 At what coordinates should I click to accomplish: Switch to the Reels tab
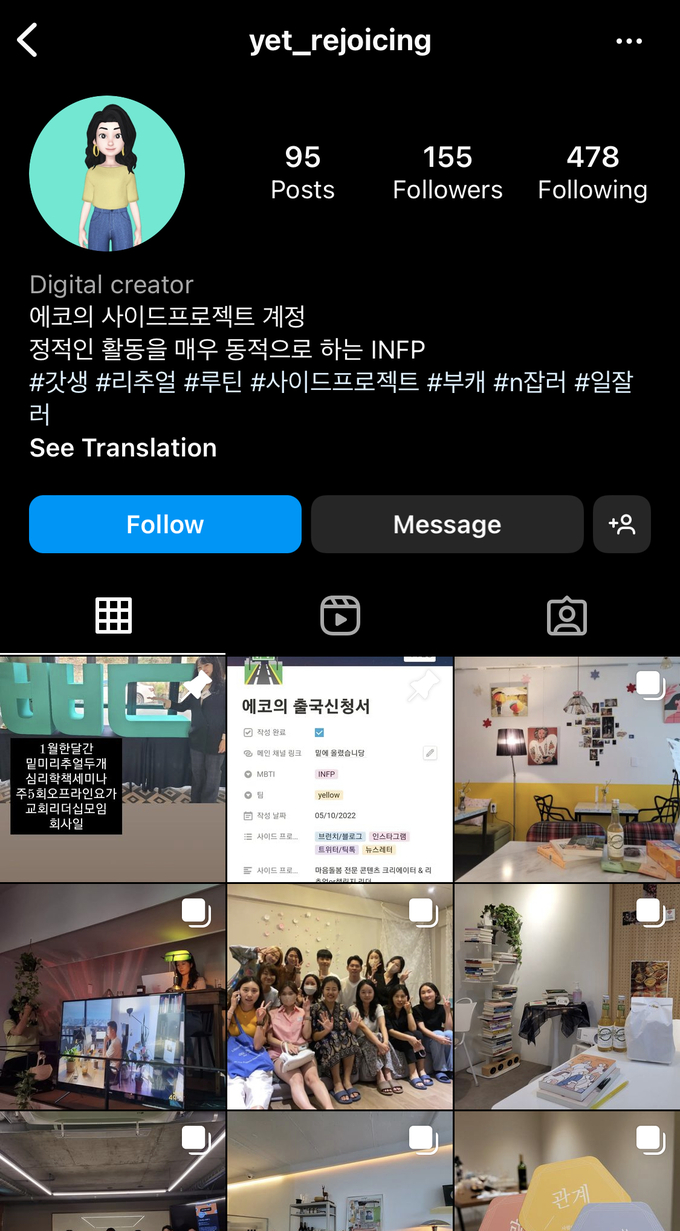[340, 615]
